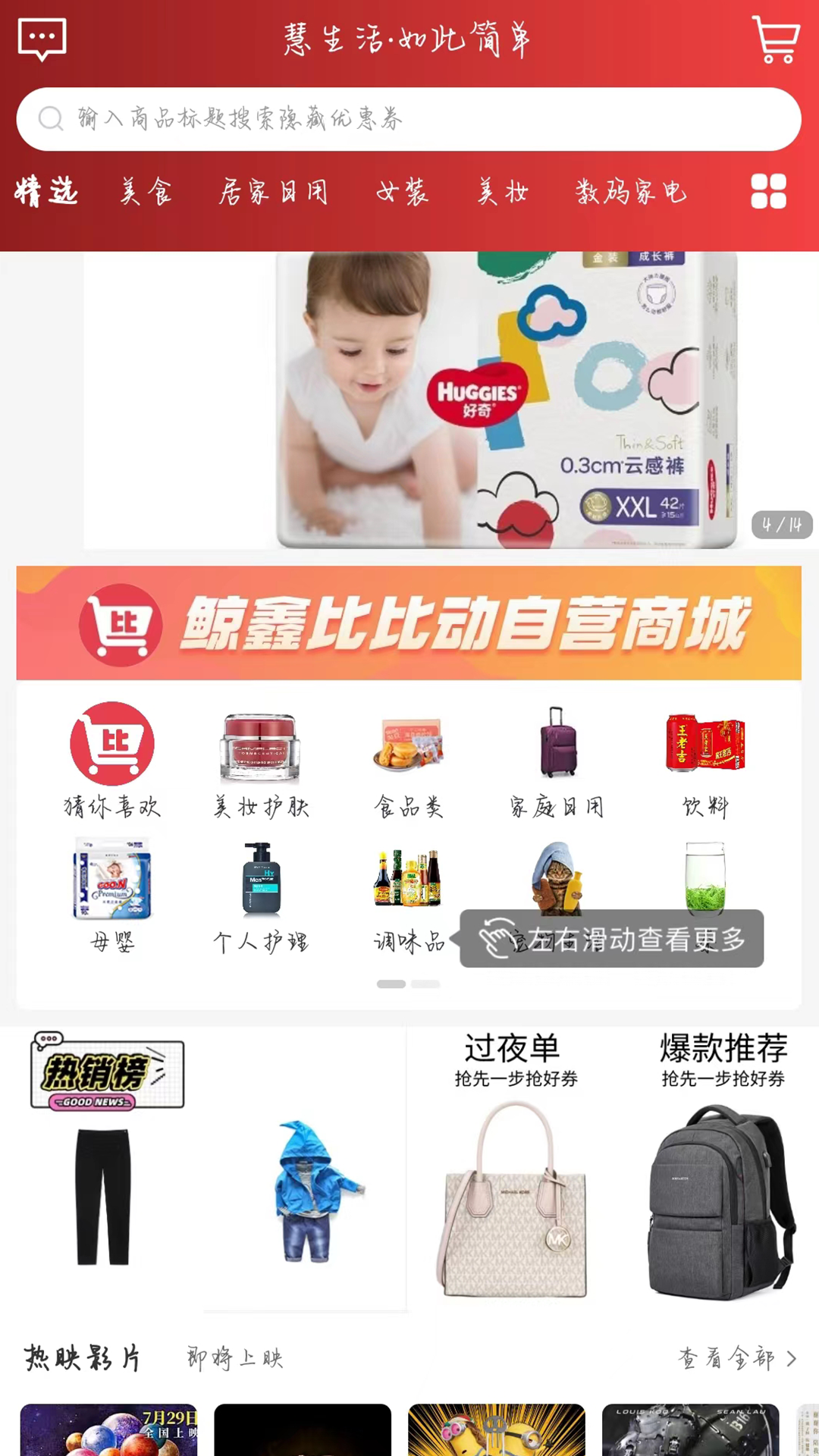Viewport: 819px width, 1456px height.
Task: Open the messages chat bubble icon
Action: click(42, 39)
